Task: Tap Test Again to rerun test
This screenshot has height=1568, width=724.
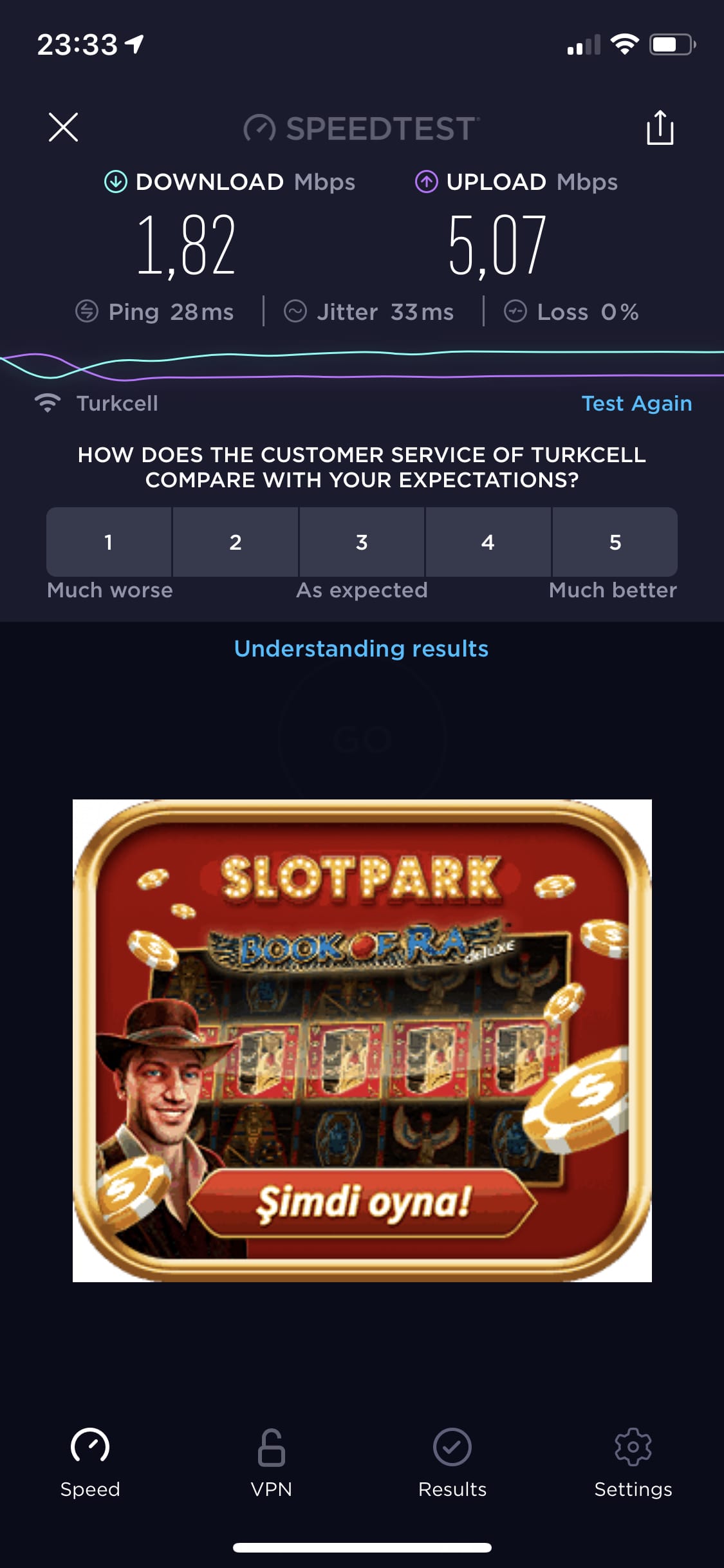Action: coord(636,404)
